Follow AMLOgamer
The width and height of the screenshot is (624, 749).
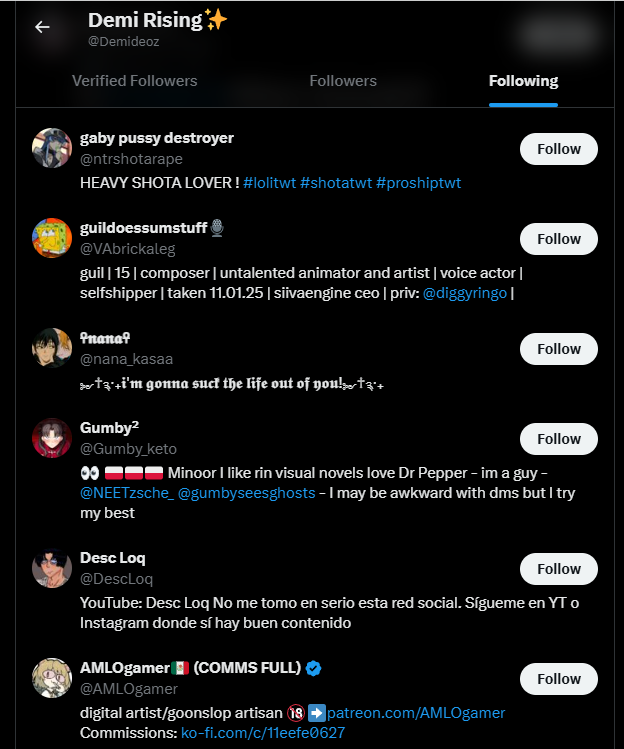pyautogui.click(x=558, y=679)
